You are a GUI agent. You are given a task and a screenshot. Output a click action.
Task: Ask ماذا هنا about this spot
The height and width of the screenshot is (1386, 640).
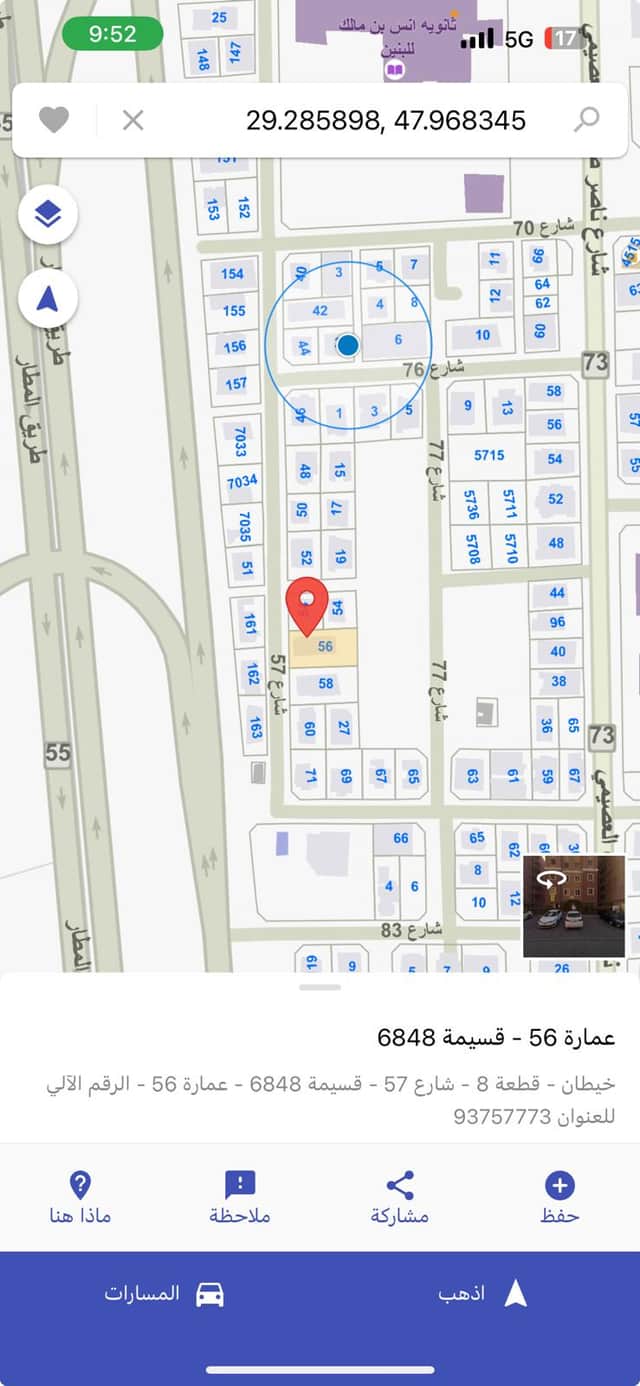tap(80, 1198)
